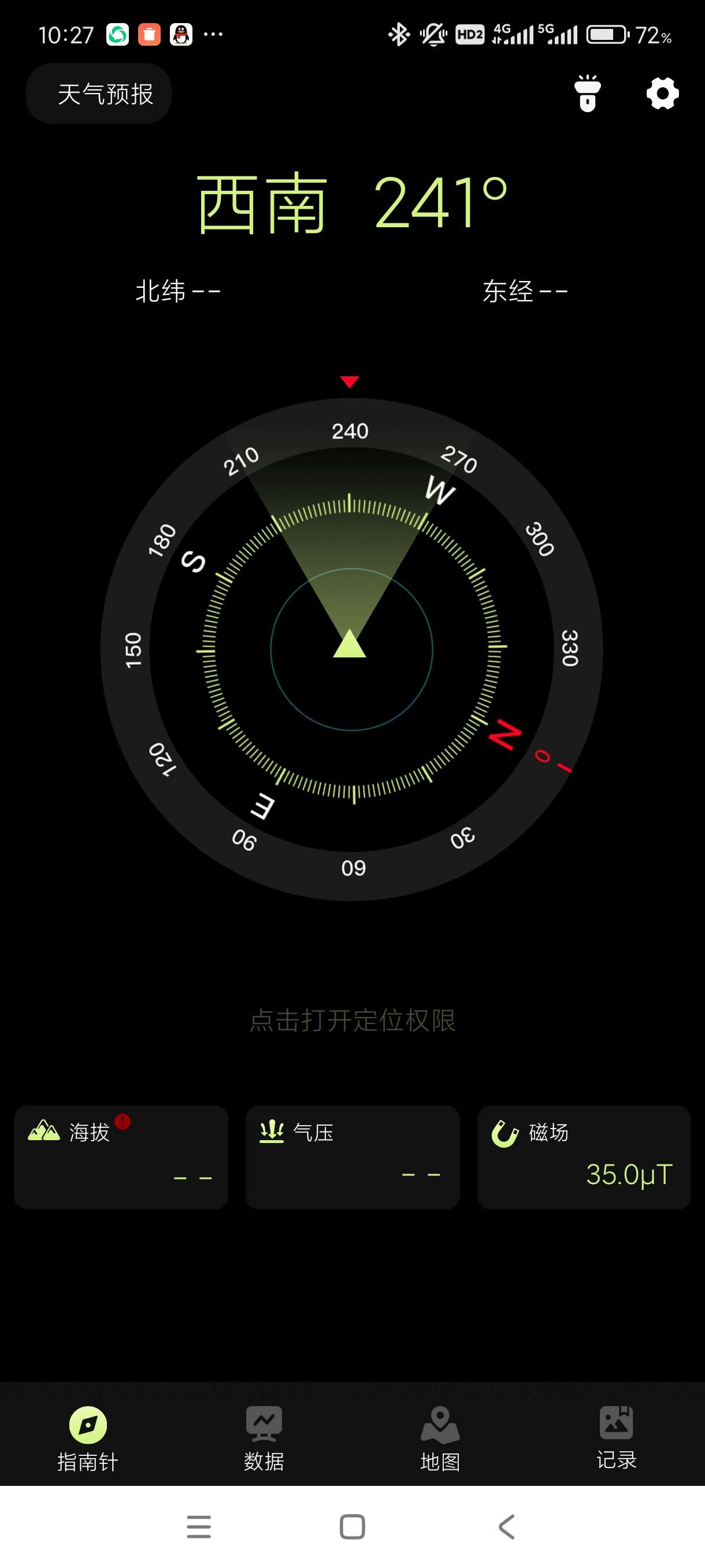Turn on the flashlight
The image size is (705, 1568).
point(587,94)
